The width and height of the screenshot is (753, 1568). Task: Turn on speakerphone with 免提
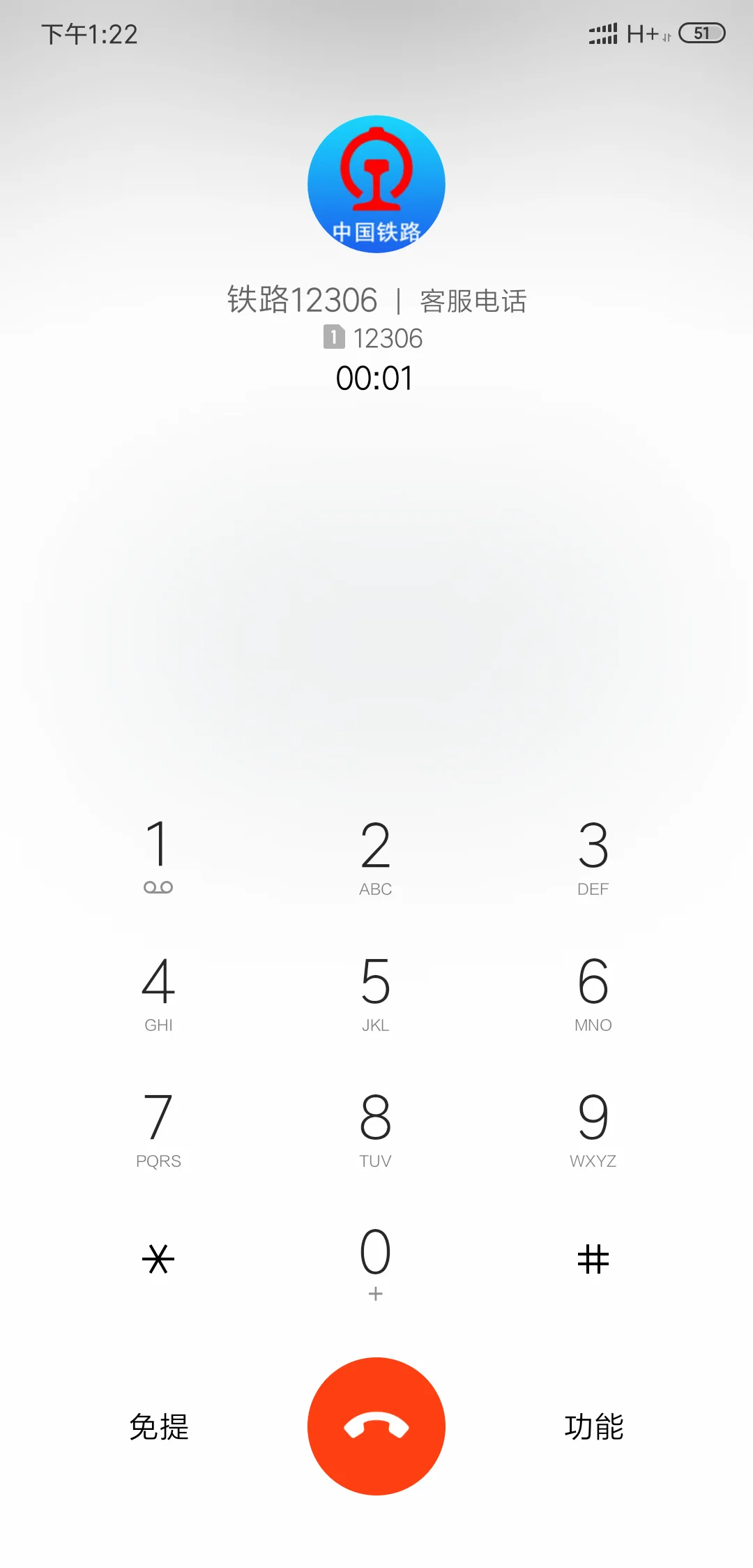159,1426
